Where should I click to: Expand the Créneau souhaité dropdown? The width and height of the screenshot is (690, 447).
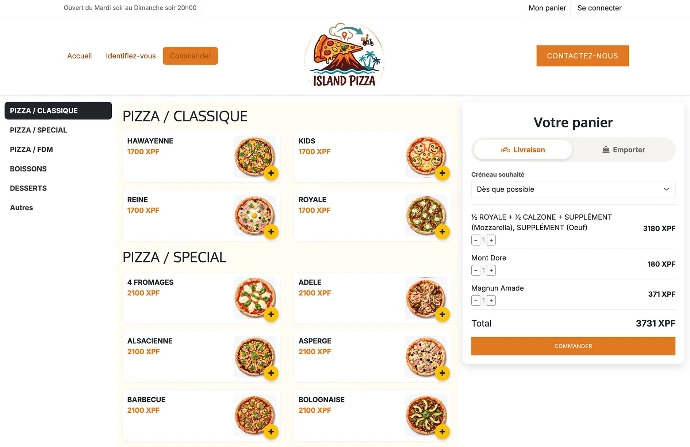coord(573,190)
